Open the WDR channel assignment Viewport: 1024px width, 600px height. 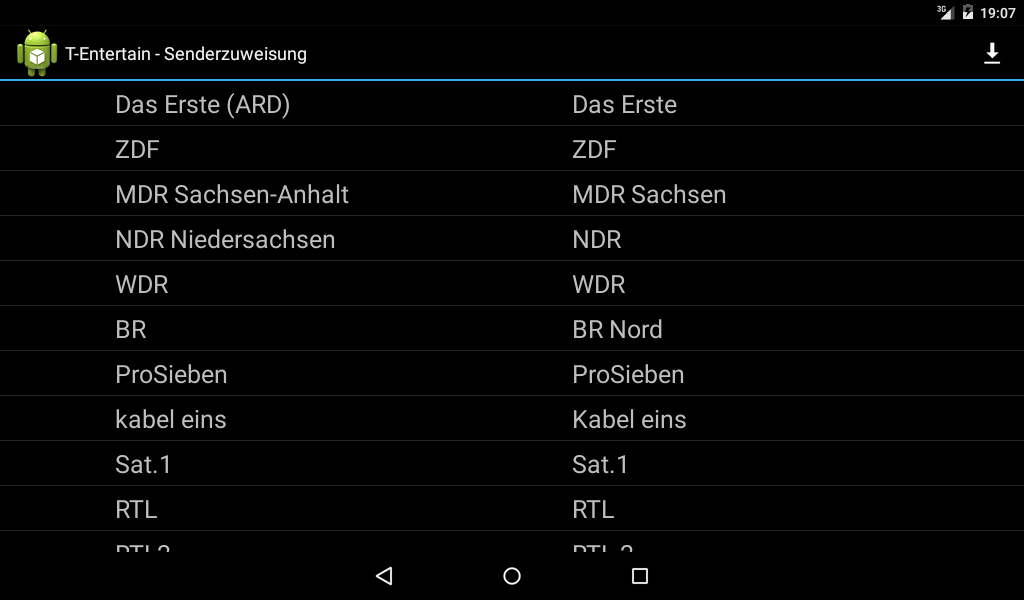(x=512, y=284)
